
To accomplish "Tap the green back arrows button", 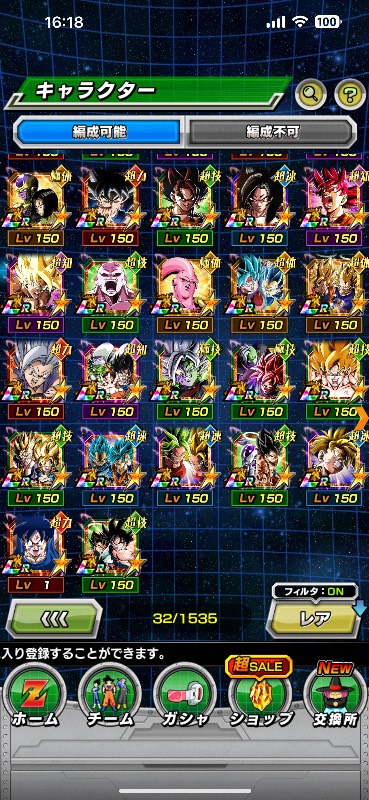I will pos(54,619).
